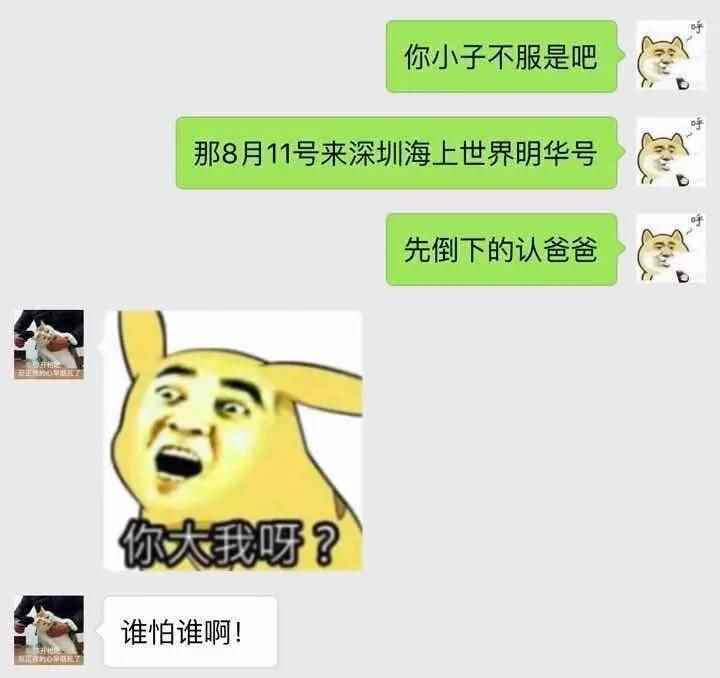This screenshot has height=678, width=720.
Task: Tap avatar next to the Pikachu sticker
Action: 48,345
